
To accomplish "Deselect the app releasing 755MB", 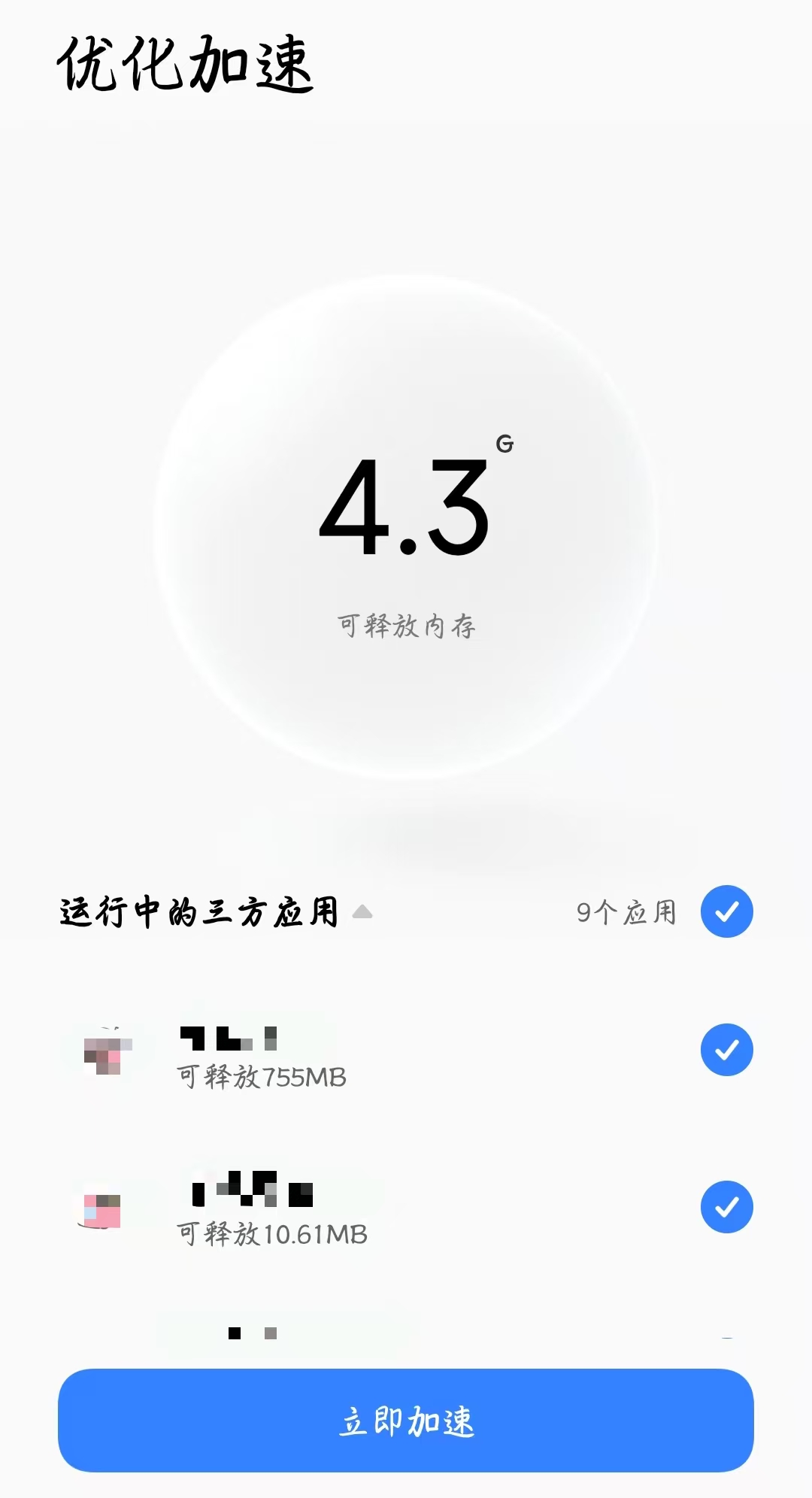I will click(726, 1050).
